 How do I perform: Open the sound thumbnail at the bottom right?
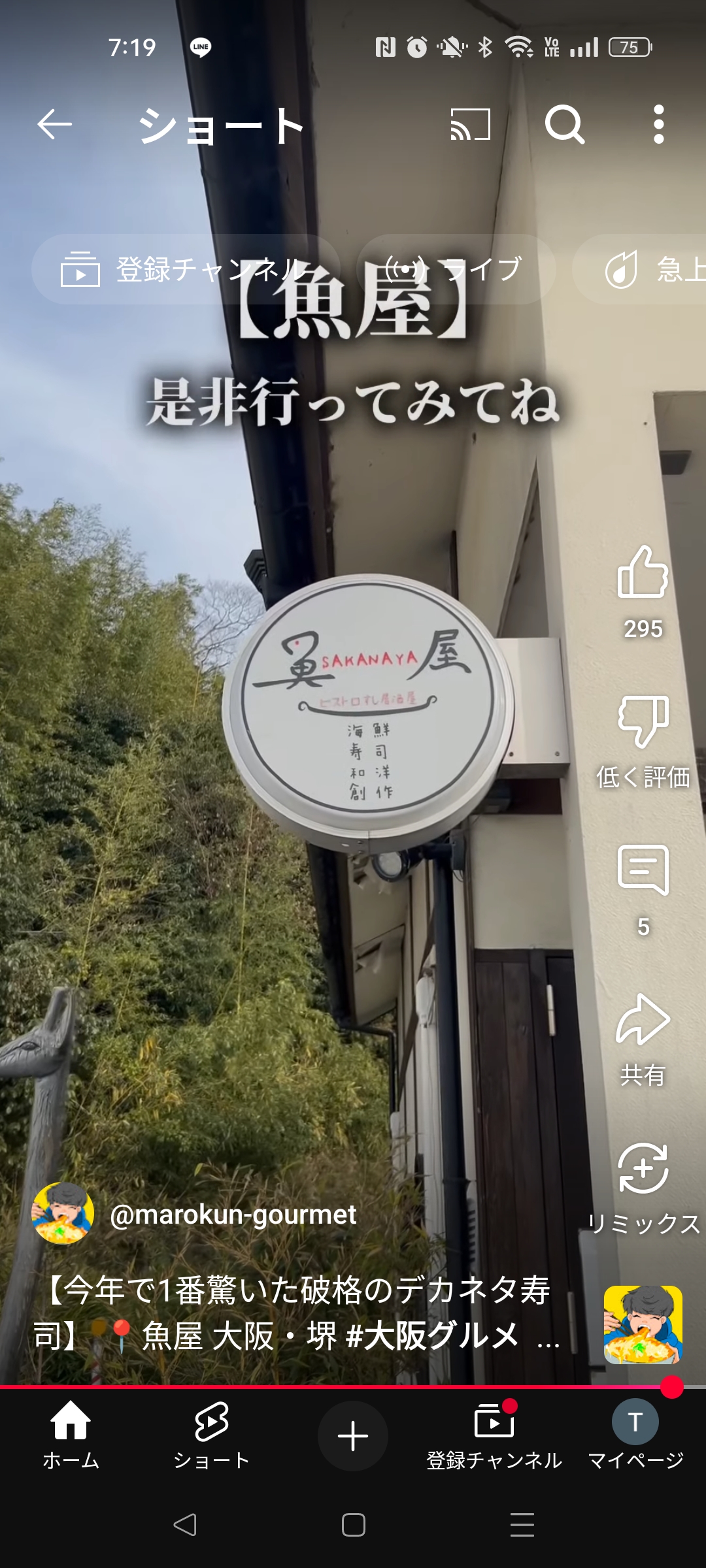(643, 1324)
